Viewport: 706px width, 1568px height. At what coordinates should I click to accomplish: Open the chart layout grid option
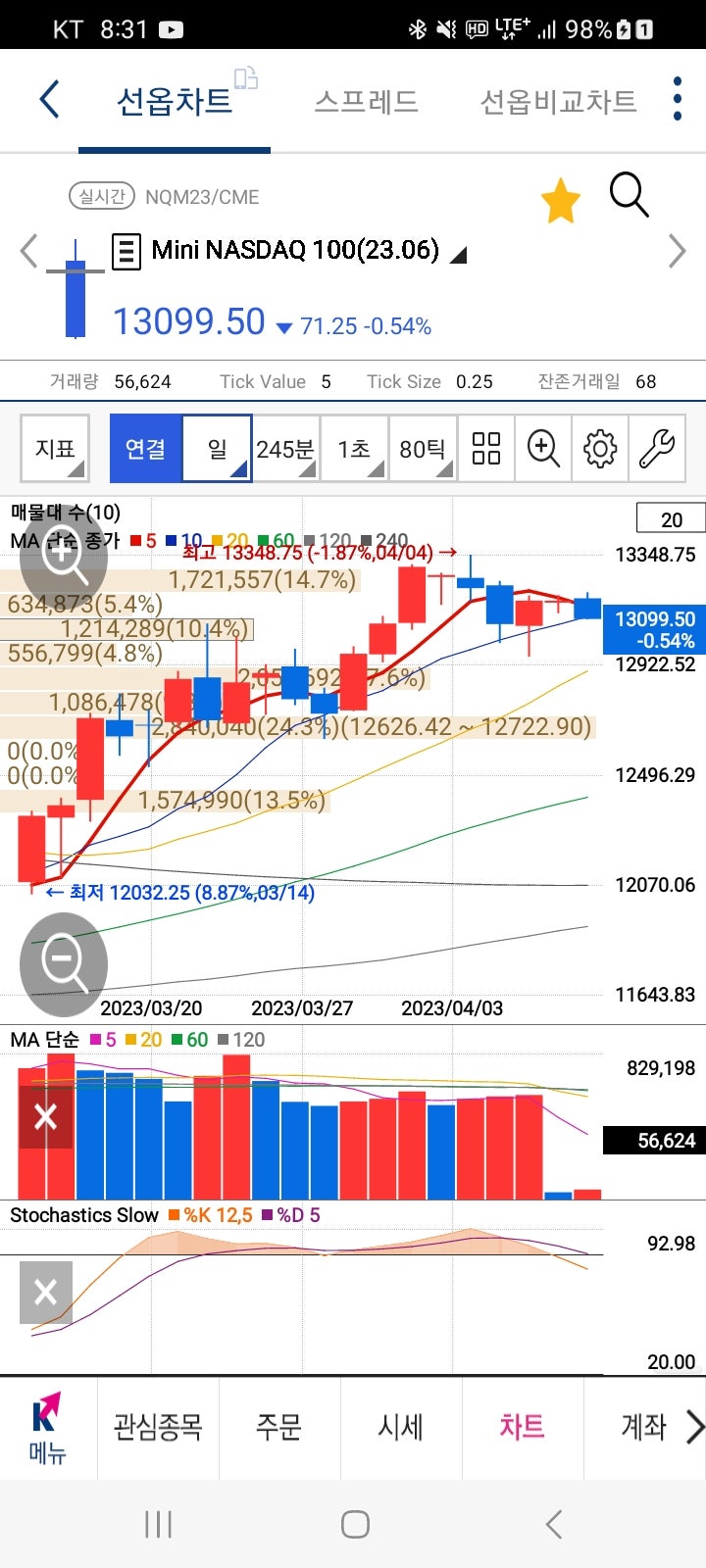tap(486, 449)
